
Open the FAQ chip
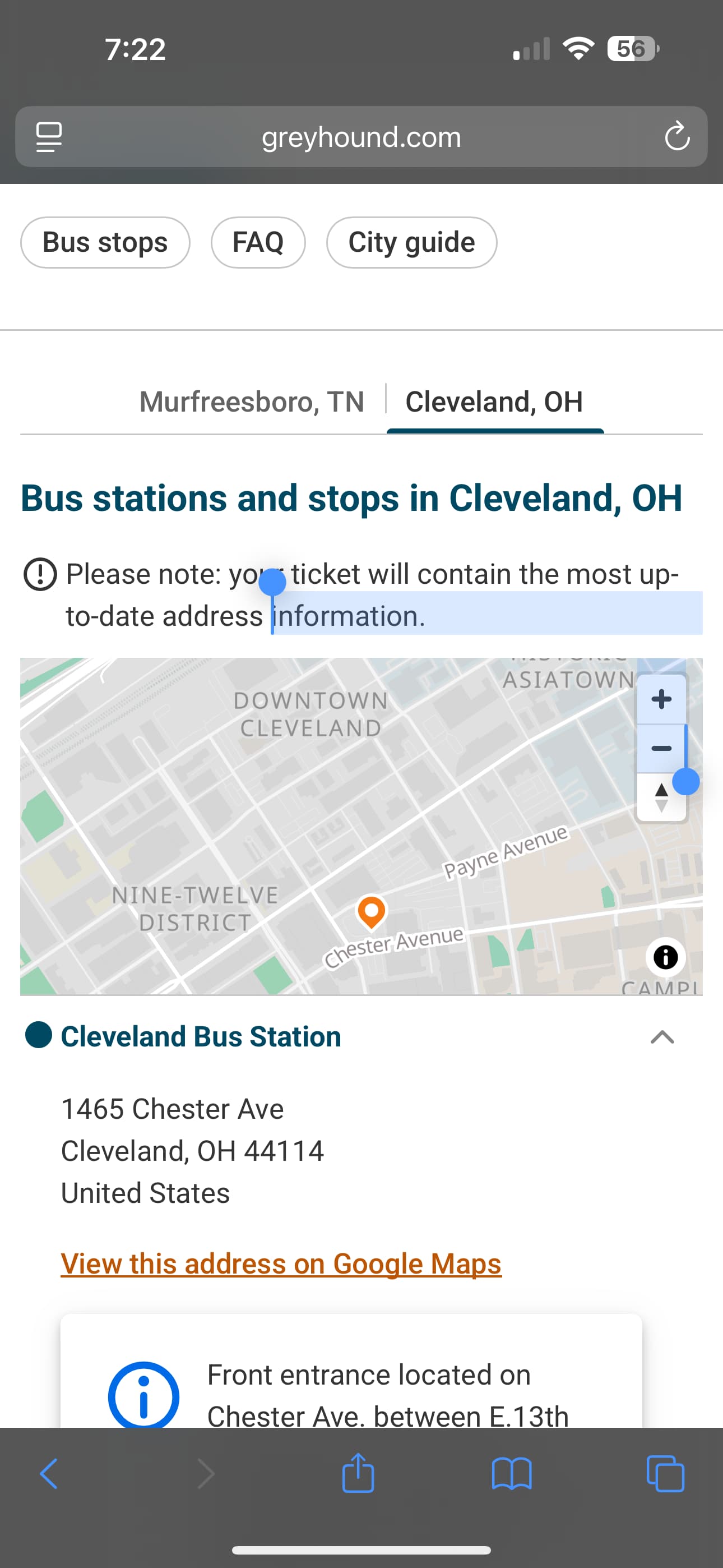pos(258,242)
